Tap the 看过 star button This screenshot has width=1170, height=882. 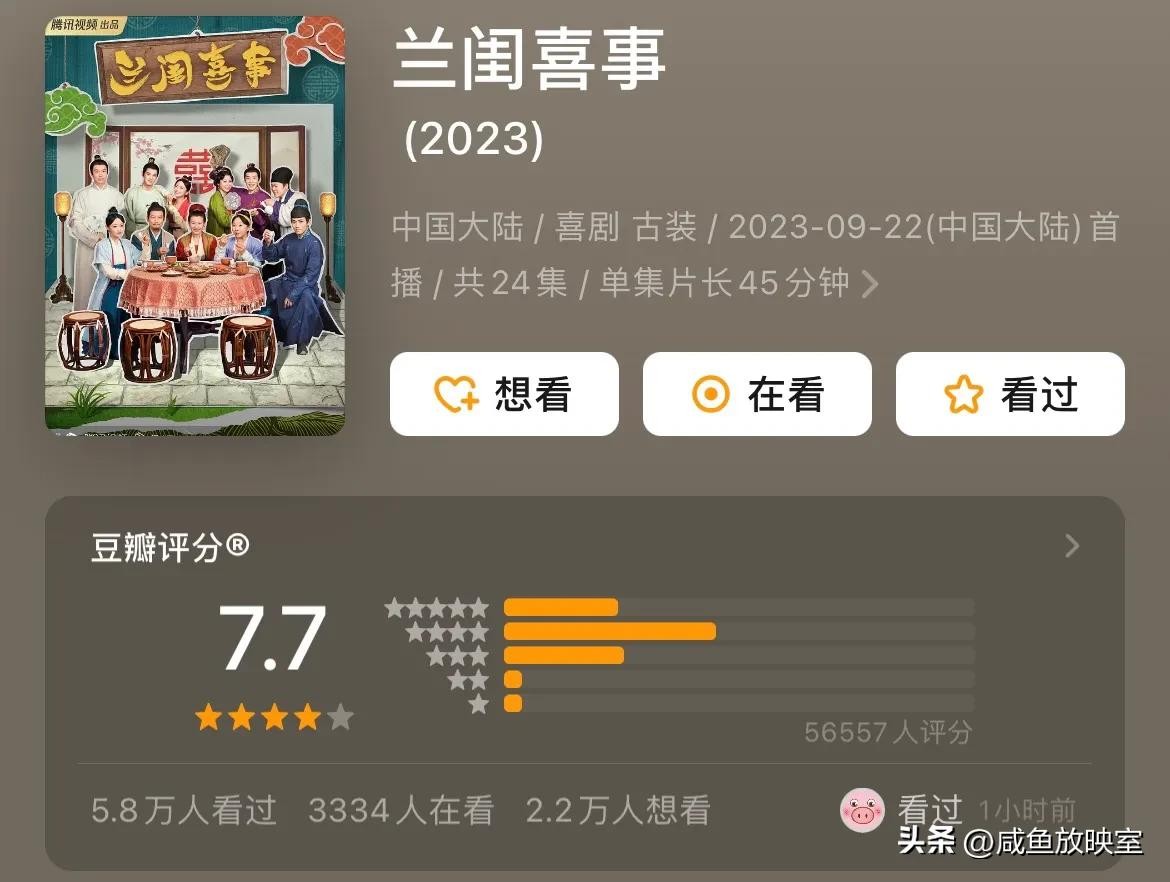pyautogui.click(x=1010, y=394)
